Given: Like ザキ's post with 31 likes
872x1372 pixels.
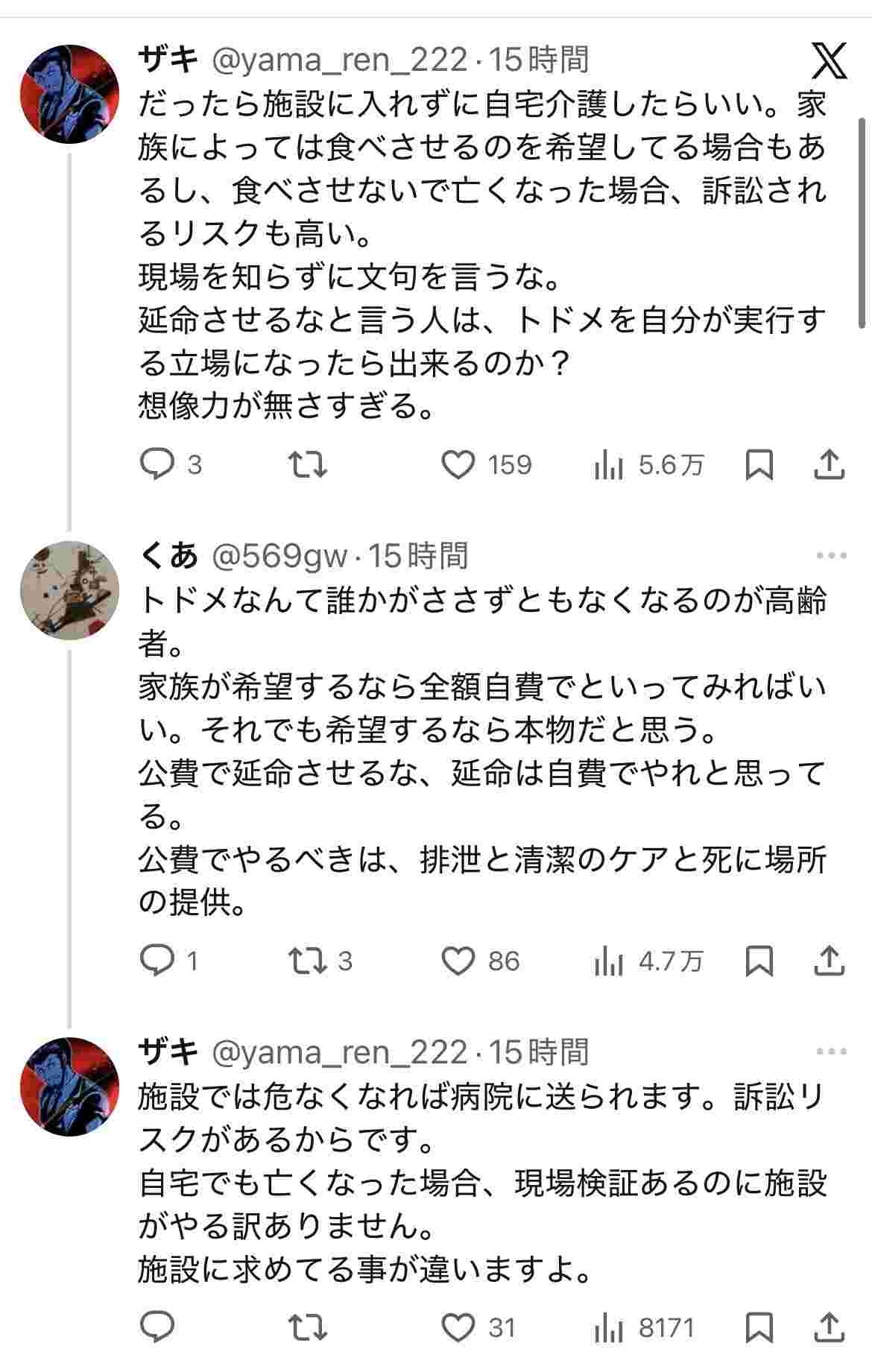Looking at the screenshot, I should coord(458,1327).
